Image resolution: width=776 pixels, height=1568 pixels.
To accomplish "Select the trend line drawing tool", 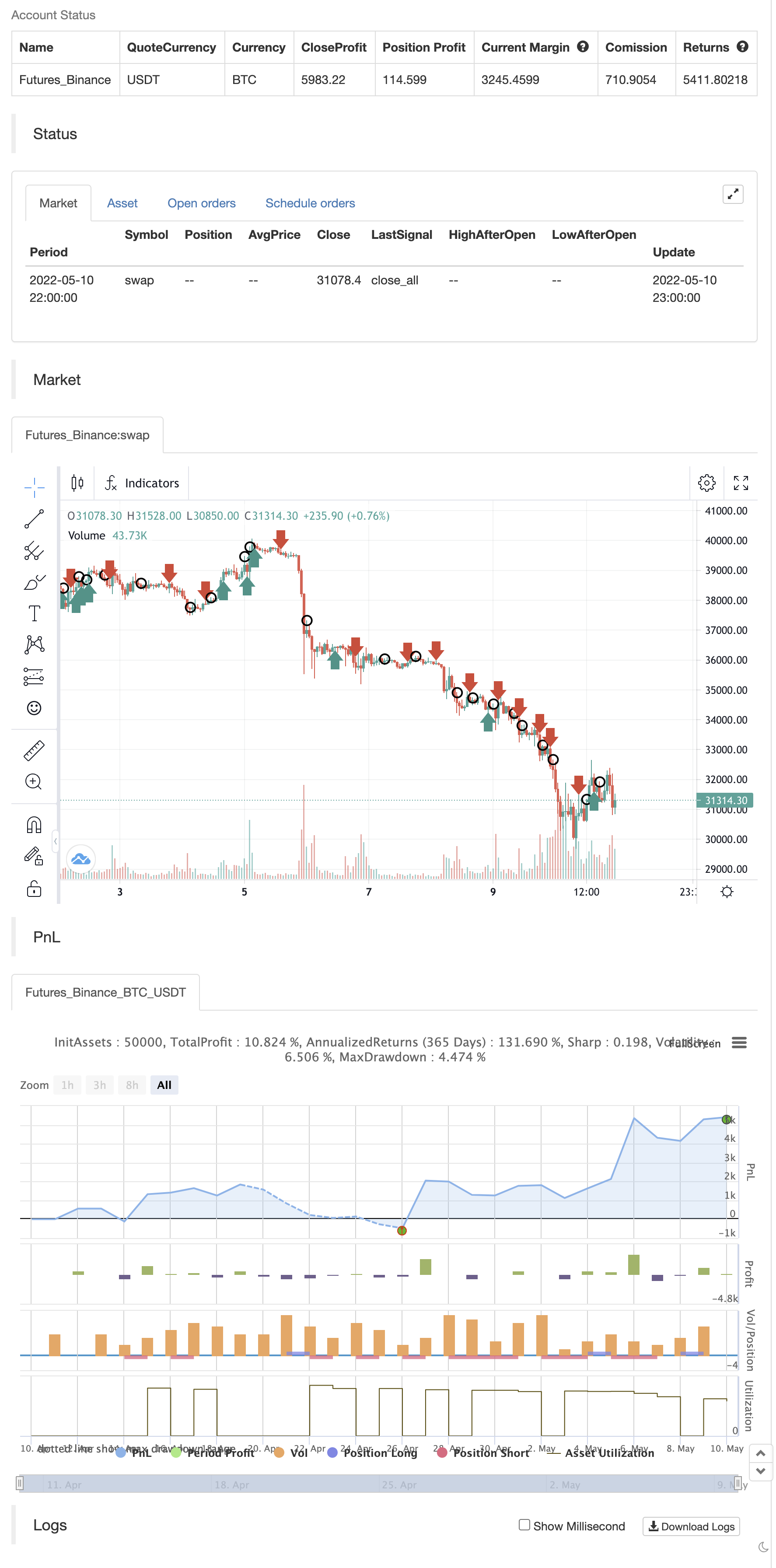I will pos(34,519).
